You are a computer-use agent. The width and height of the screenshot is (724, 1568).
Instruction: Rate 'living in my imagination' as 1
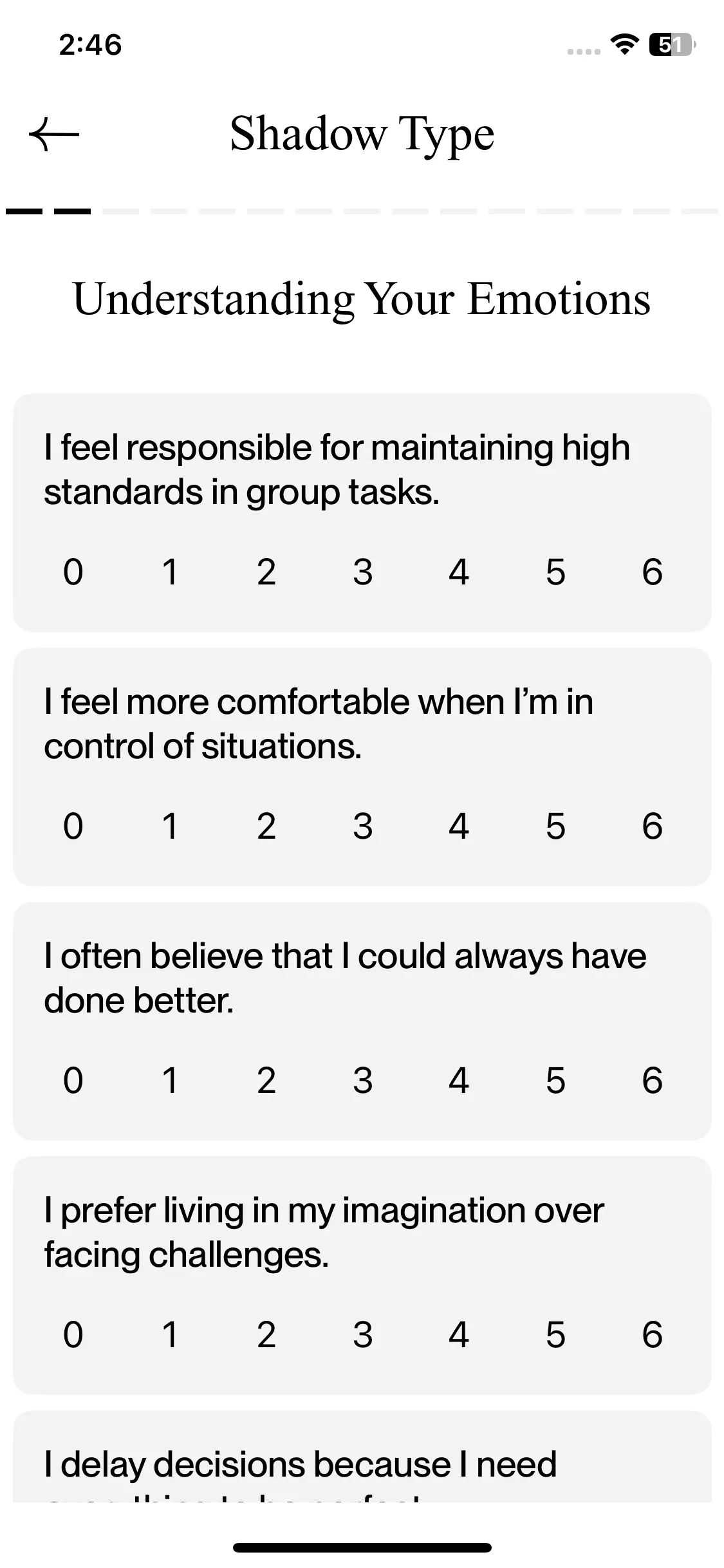click(169, 1334)
